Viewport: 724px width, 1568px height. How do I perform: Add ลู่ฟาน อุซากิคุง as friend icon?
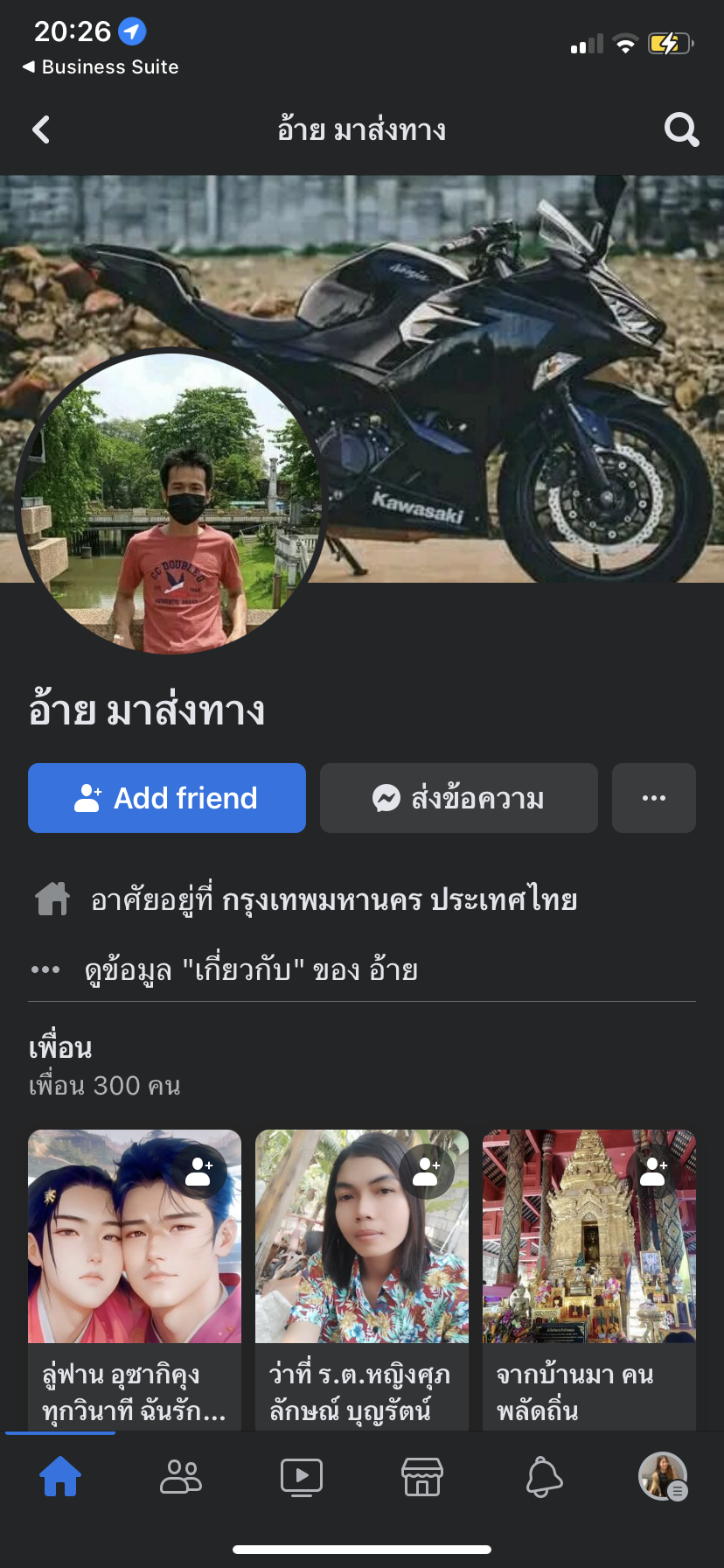pyautogui.click(x=200, y=1171)
